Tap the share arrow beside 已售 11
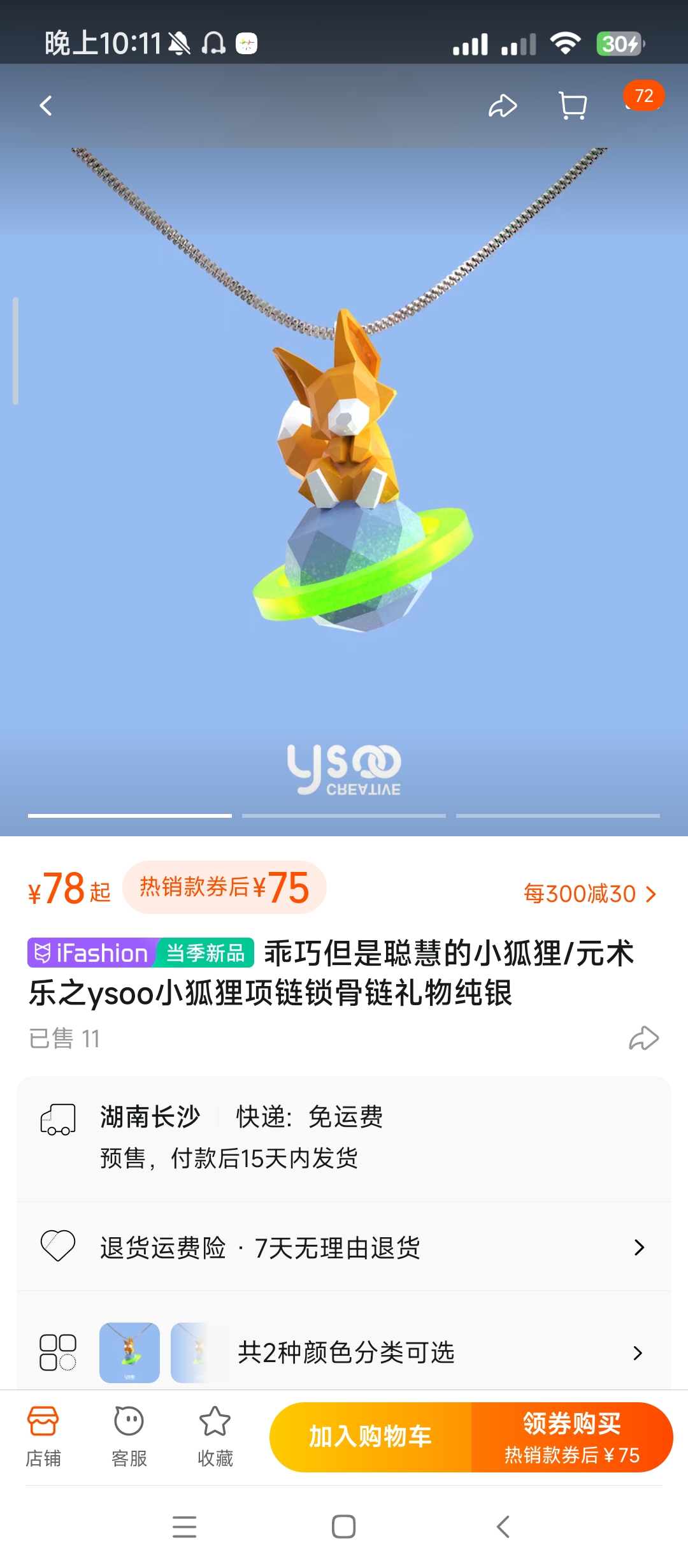Image resolution: width=688 pixels, height=1568 pixels. coord(643,1038)
